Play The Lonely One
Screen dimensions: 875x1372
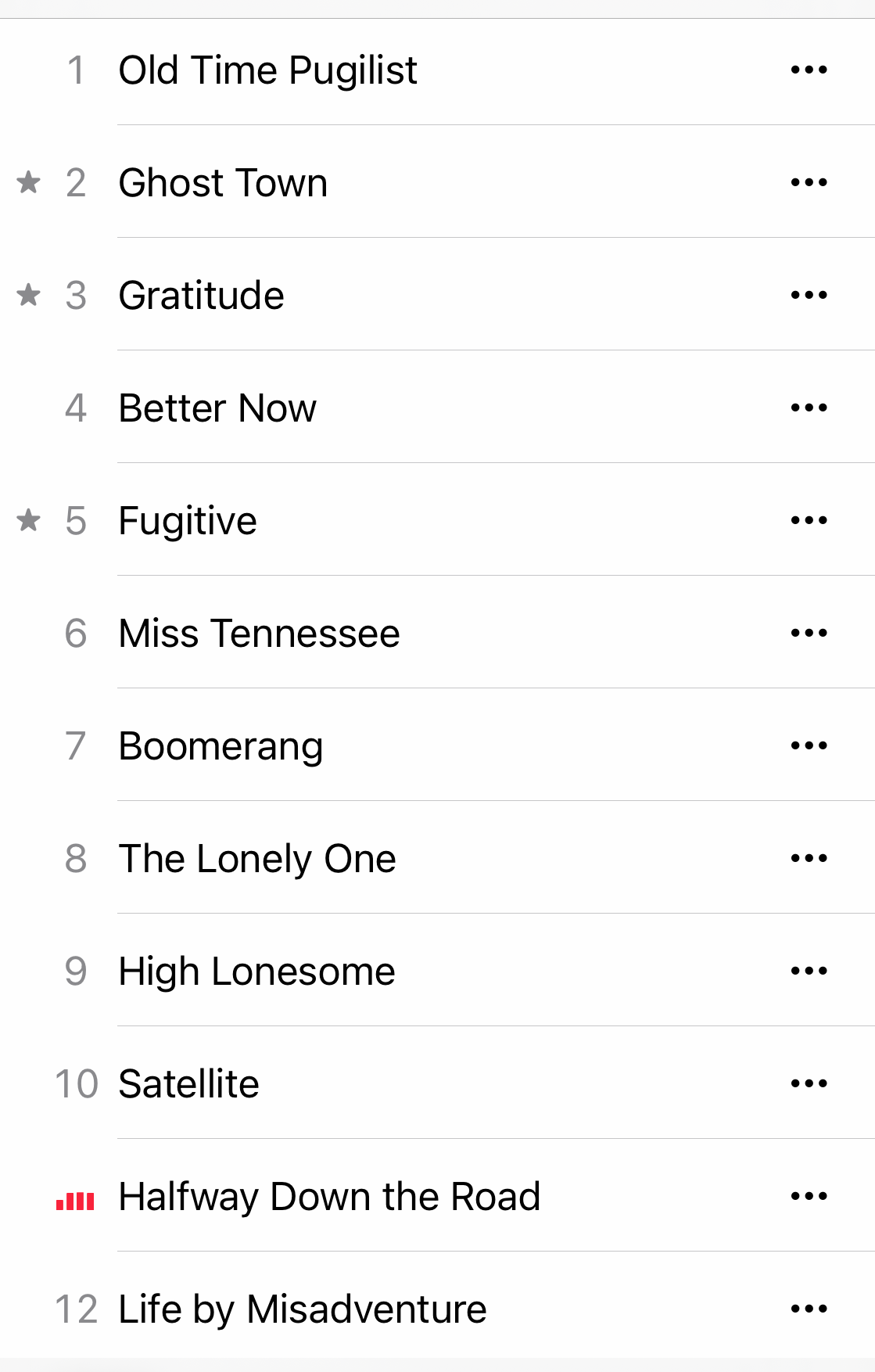click(x=257, y=859)
